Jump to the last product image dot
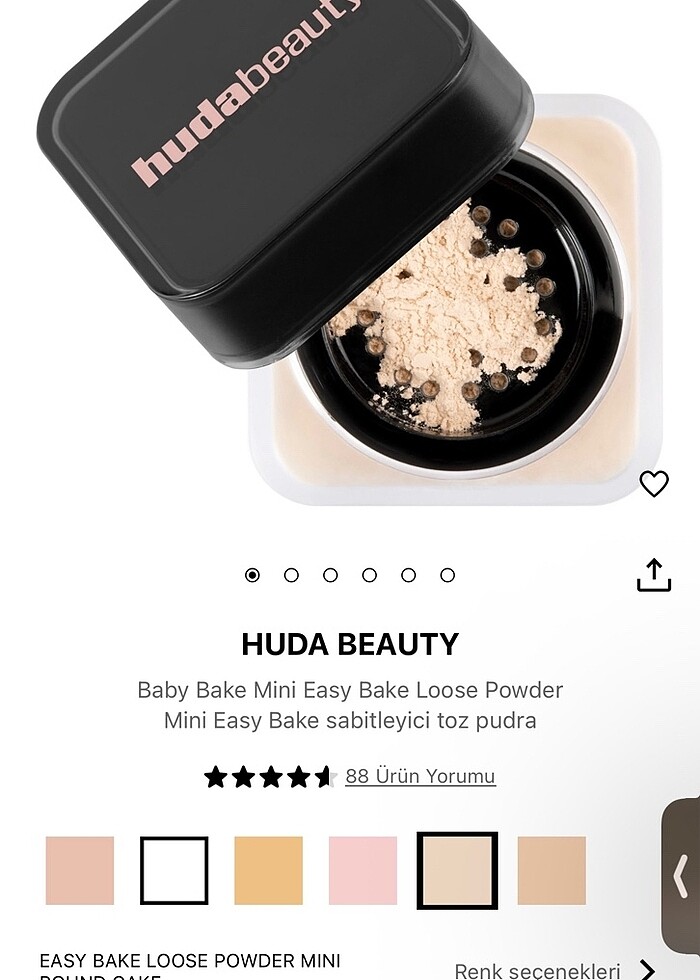 coord(447,575)
